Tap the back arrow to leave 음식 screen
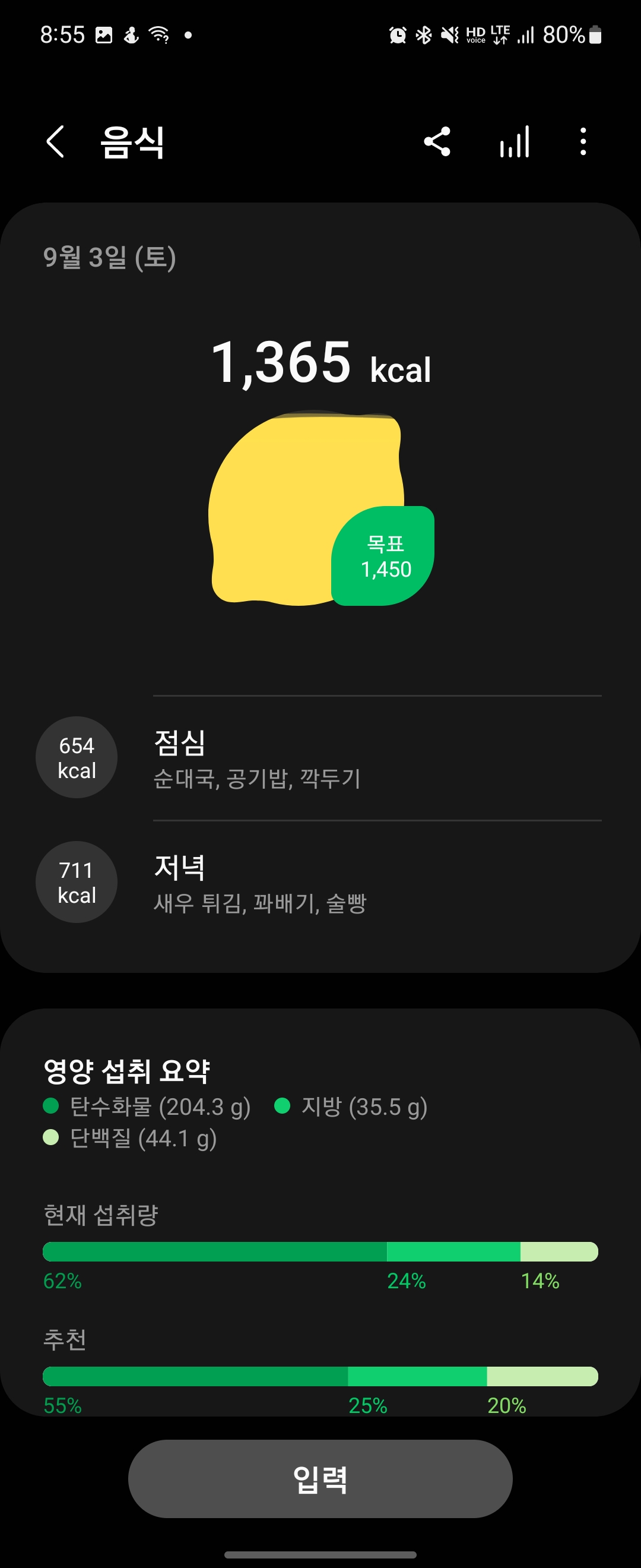Viewport: 641px width, 1568px height. click(x=55, y=141)
